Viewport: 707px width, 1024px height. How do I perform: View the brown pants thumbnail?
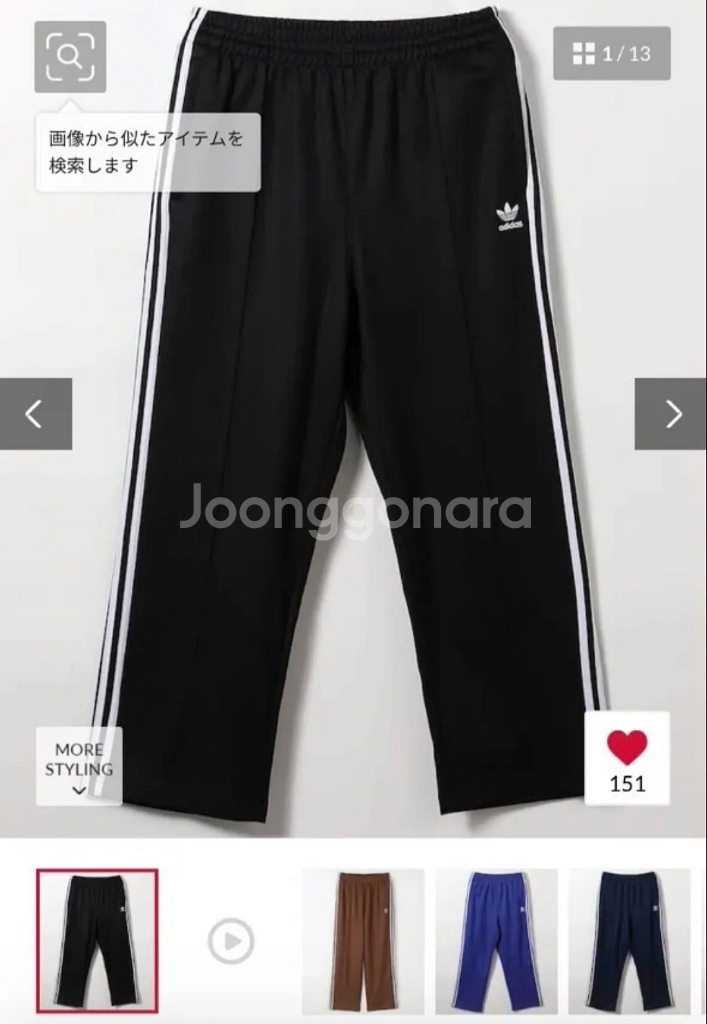(x=363, y=941)
